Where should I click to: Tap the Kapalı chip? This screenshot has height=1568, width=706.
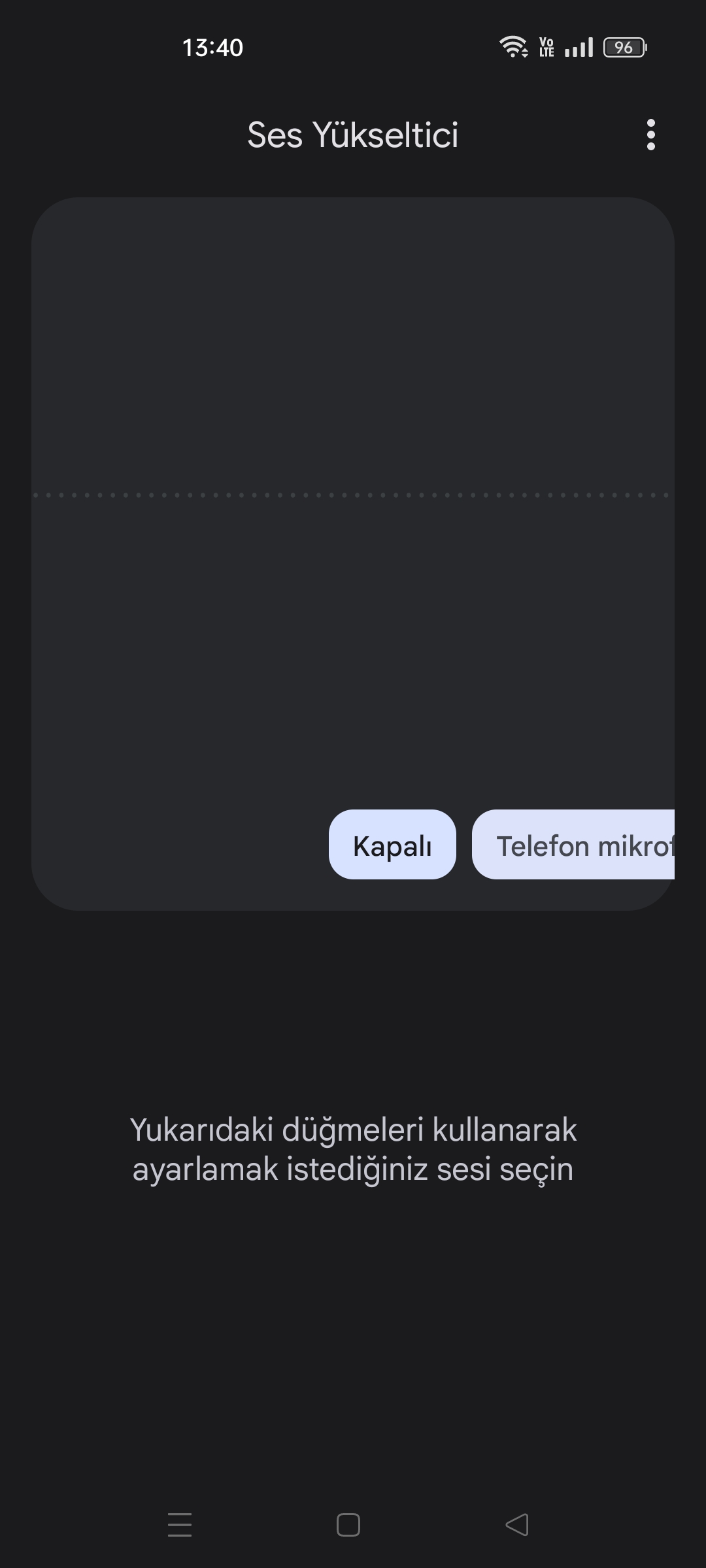(x=392, y=844)
